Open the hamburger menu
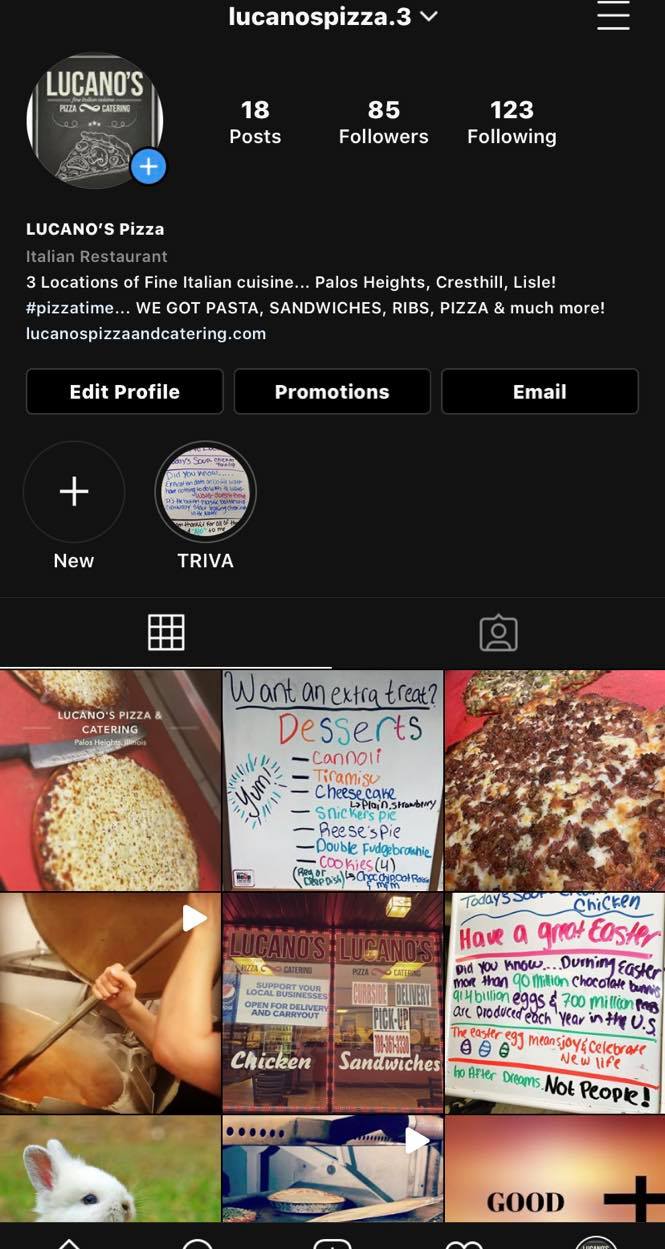 (x=613, y=16)
